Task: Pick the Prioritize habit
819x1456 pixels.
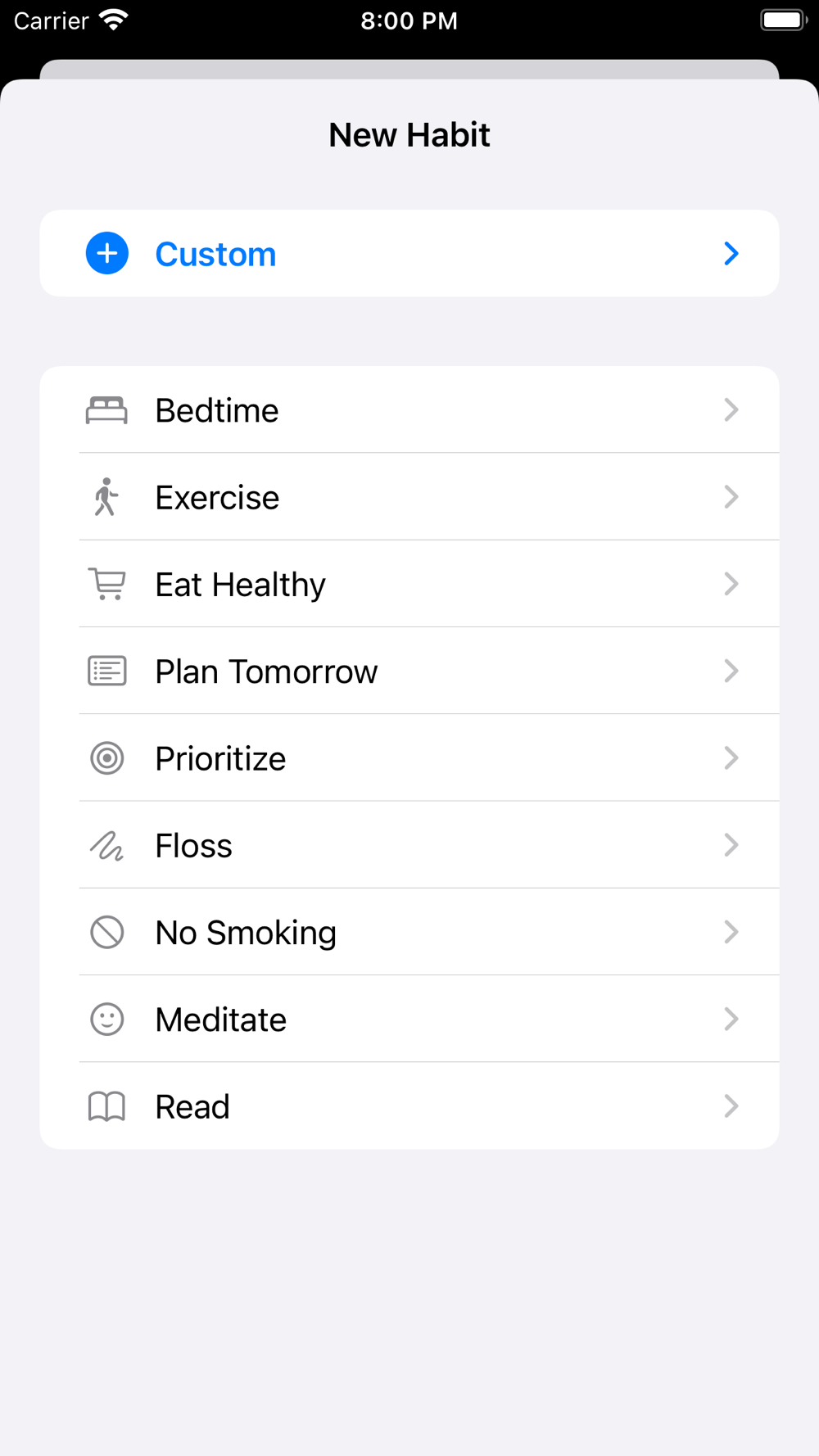Action: 409,757
